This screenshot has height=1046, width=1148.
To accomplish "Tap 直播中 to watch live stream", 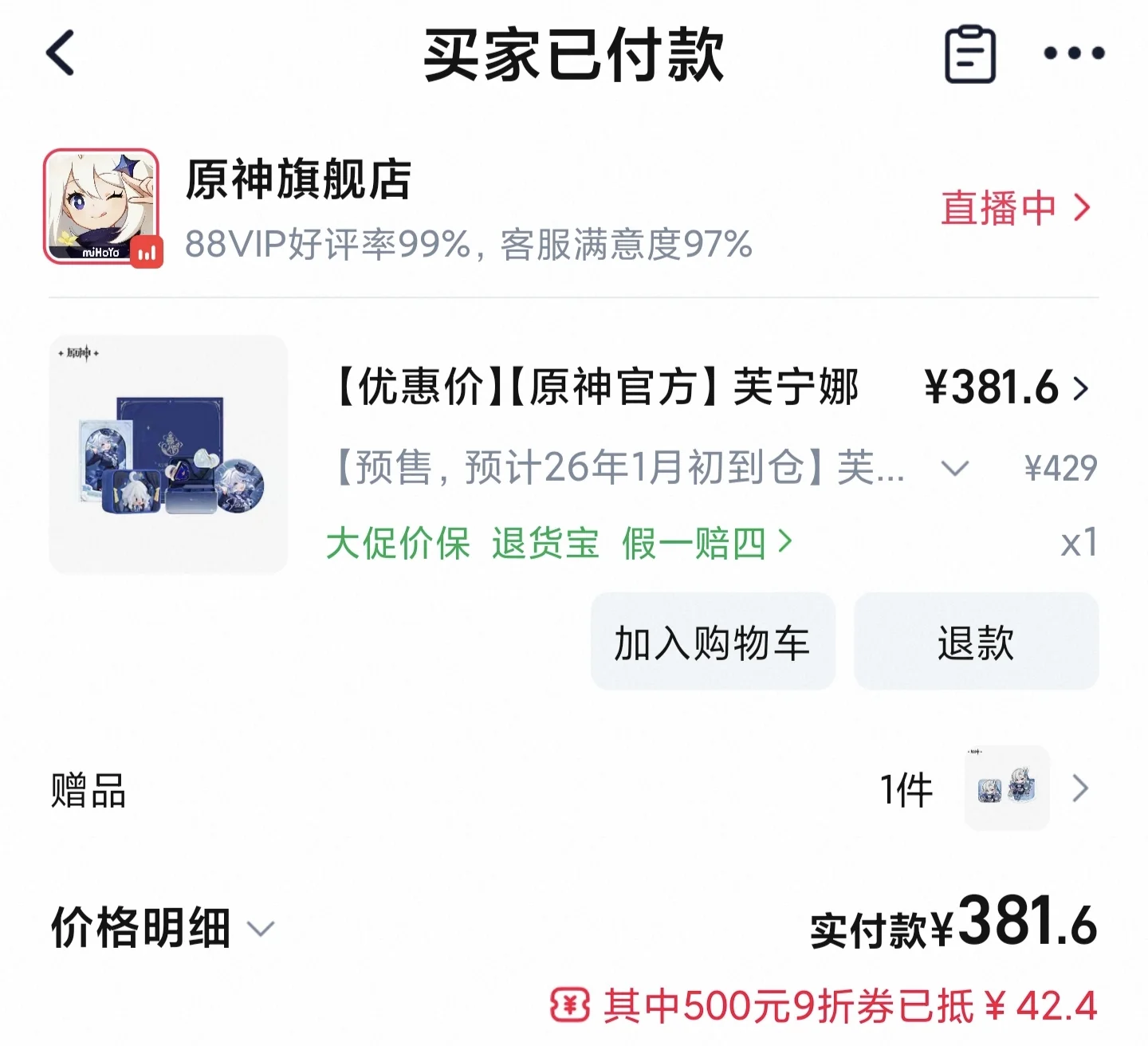I will click(x=1015, y=208).
